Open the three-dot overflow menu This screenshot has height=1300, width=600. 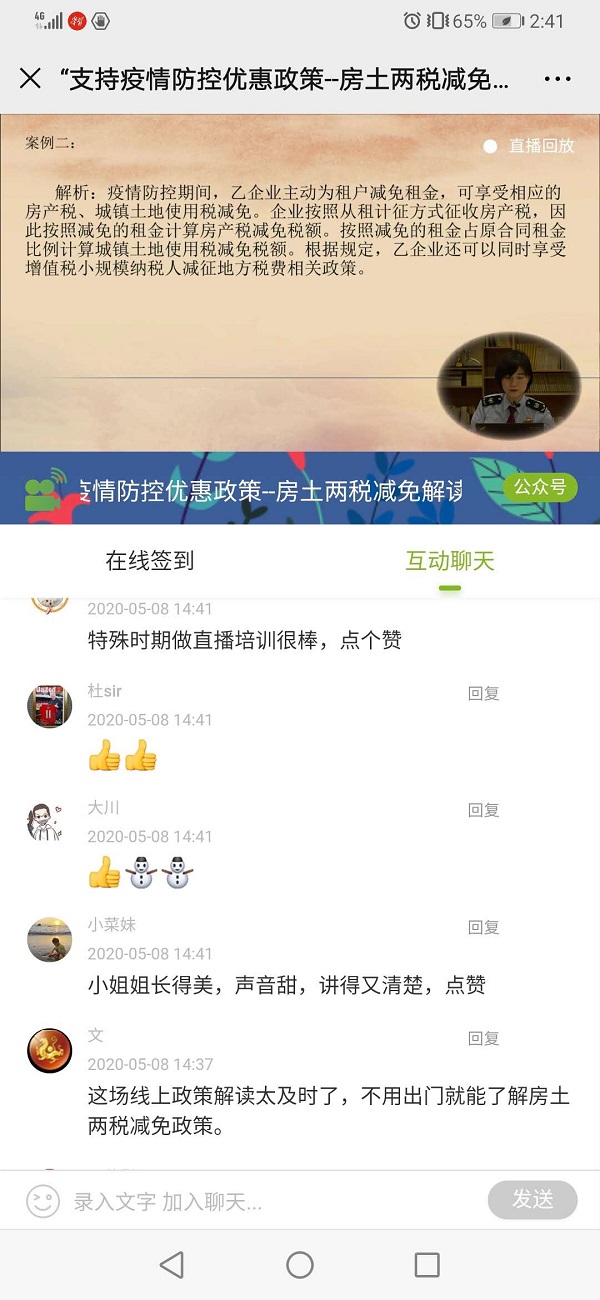[x=558, y=79]
